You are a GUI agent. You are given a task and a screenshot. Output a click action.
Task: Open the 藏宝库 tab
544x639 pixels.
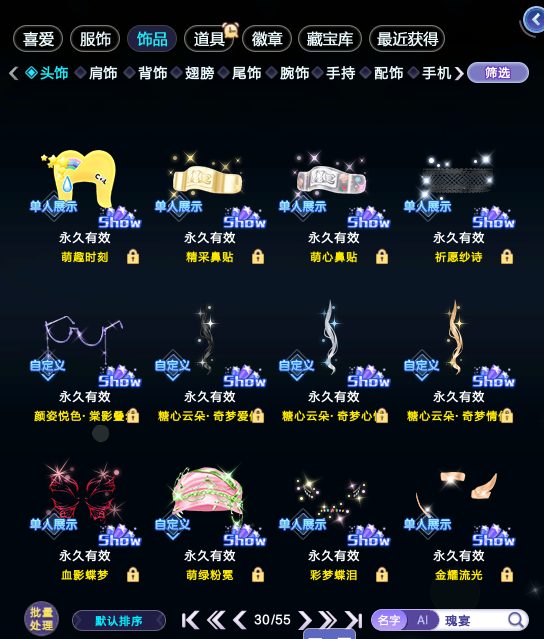coord(330,39)
